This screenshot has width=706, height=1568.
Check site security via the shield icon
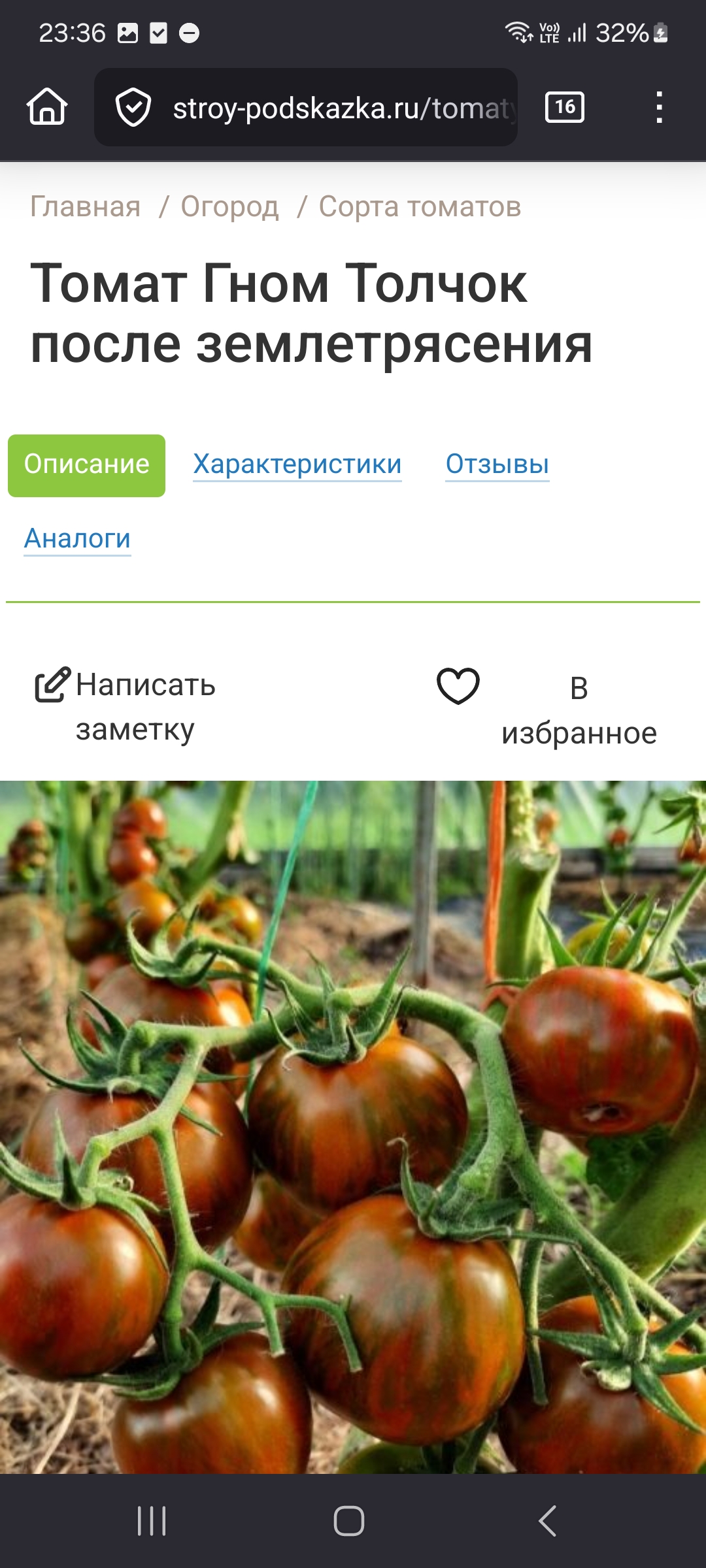[133, 108]
